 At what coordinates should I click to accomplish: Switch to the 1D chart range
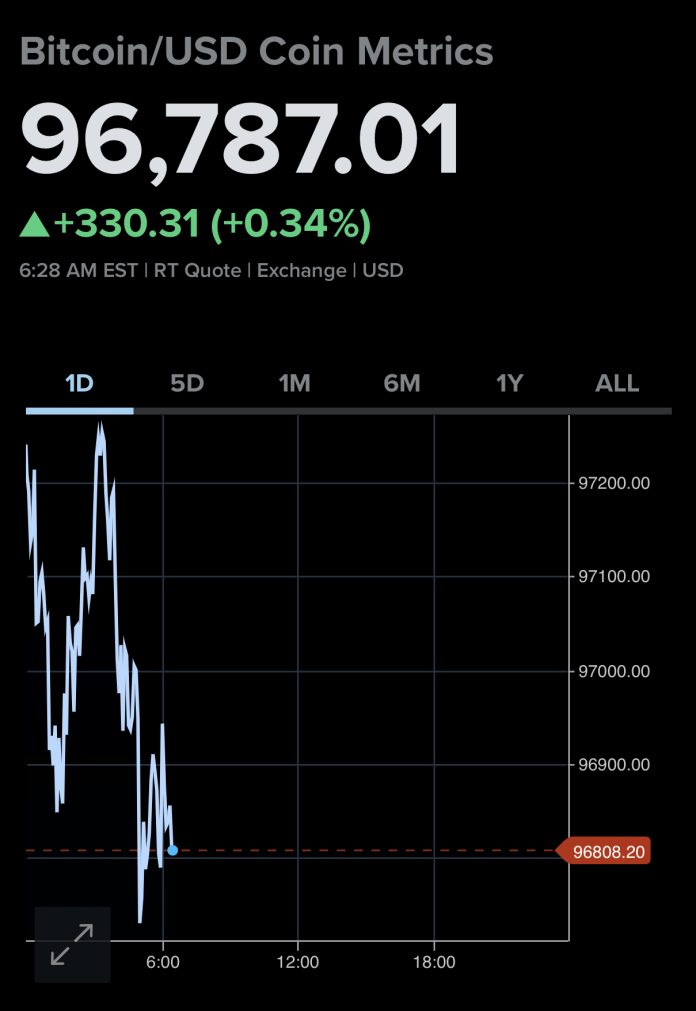(x=79, y=384)
